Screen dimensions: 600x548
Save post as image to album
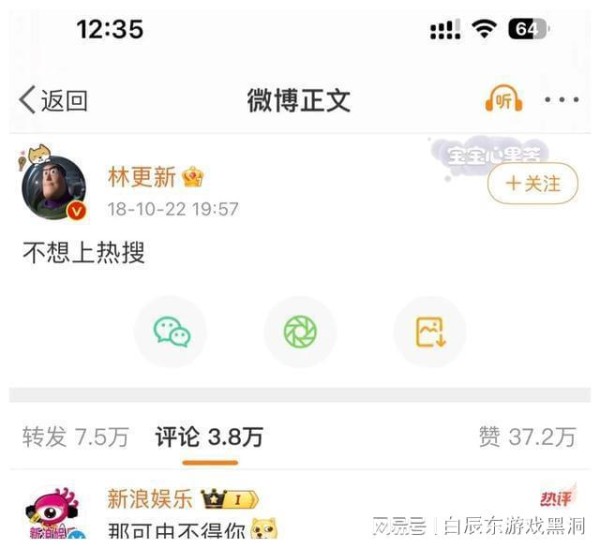point(430,332)
